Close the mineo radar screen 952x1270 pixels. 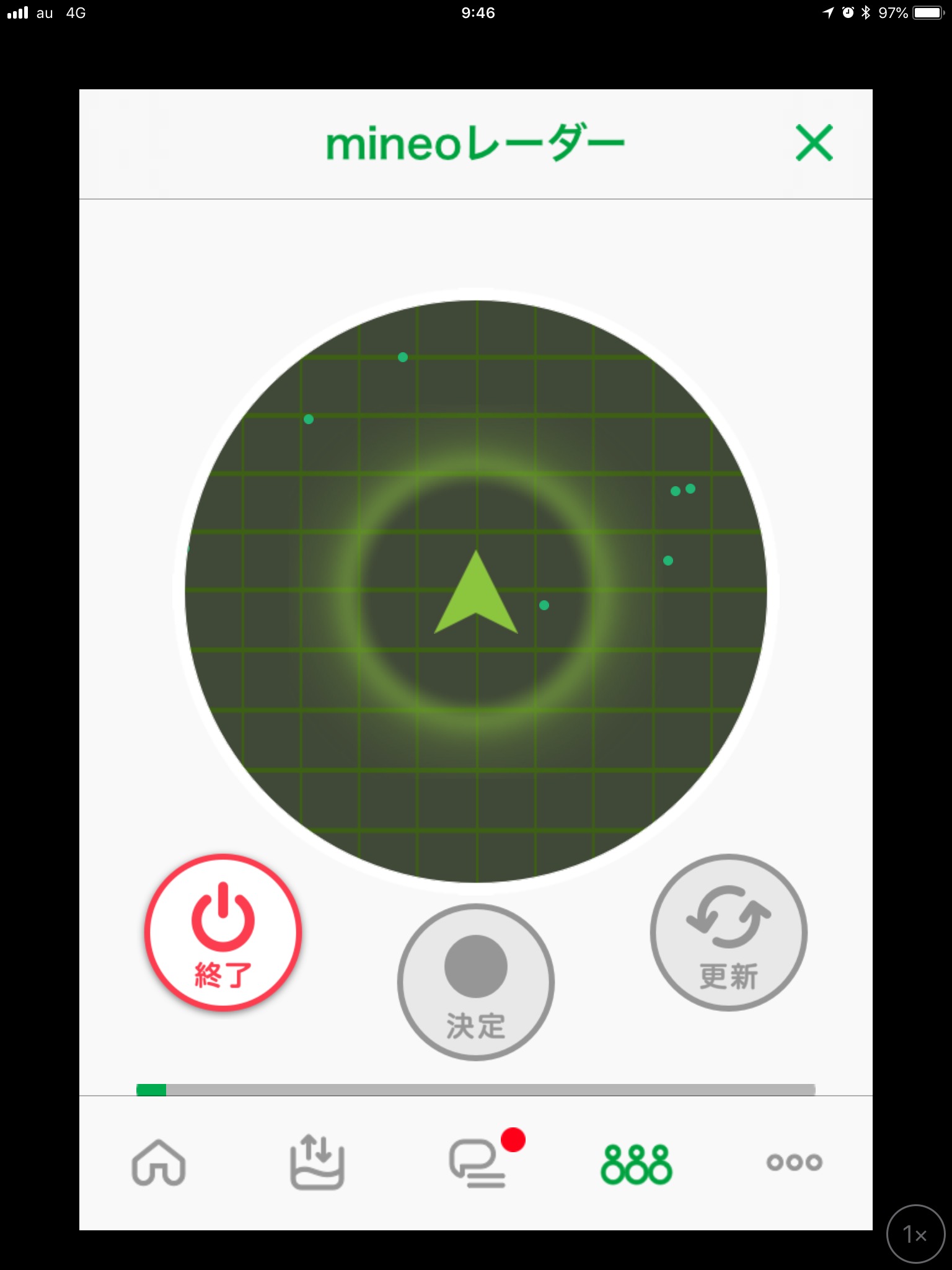click(814, 143)
